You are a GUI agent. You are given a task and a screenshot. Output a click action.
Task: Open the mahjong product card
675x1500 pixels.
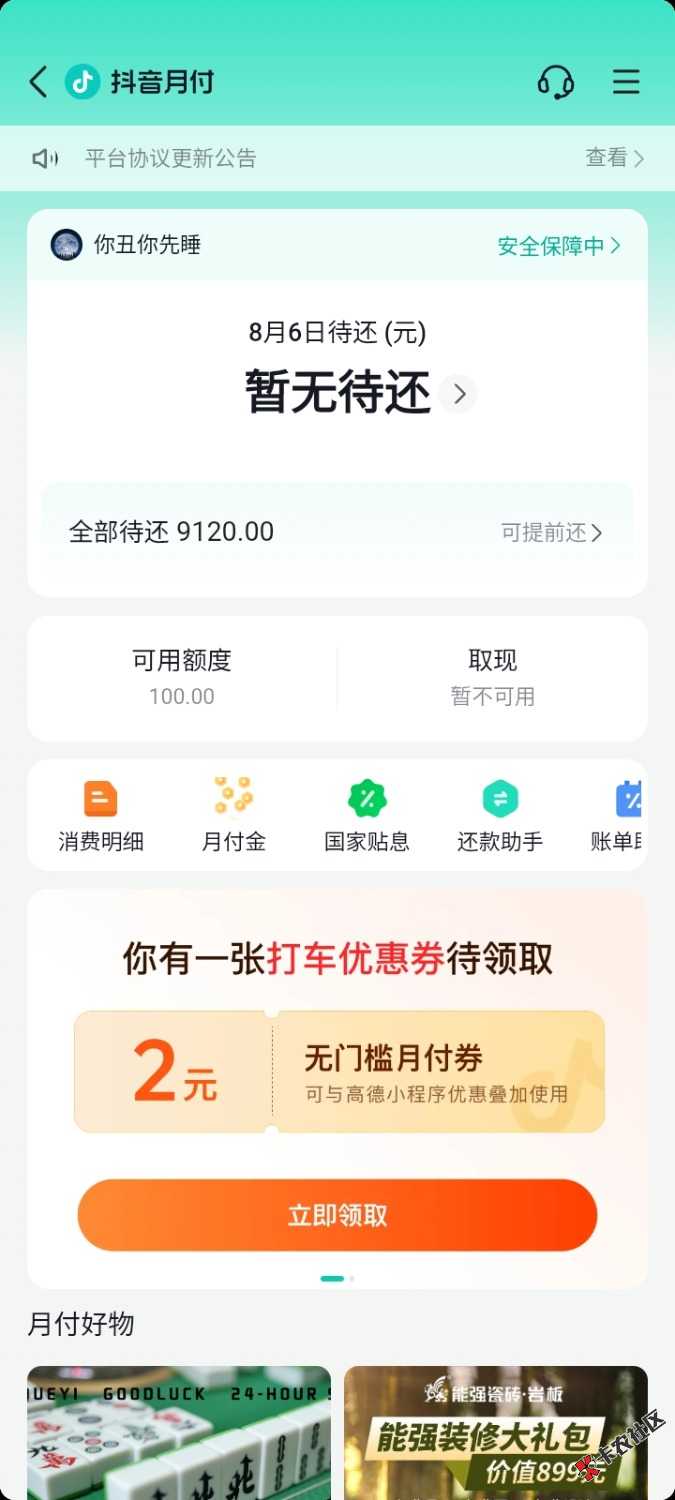click(179, 1433)
